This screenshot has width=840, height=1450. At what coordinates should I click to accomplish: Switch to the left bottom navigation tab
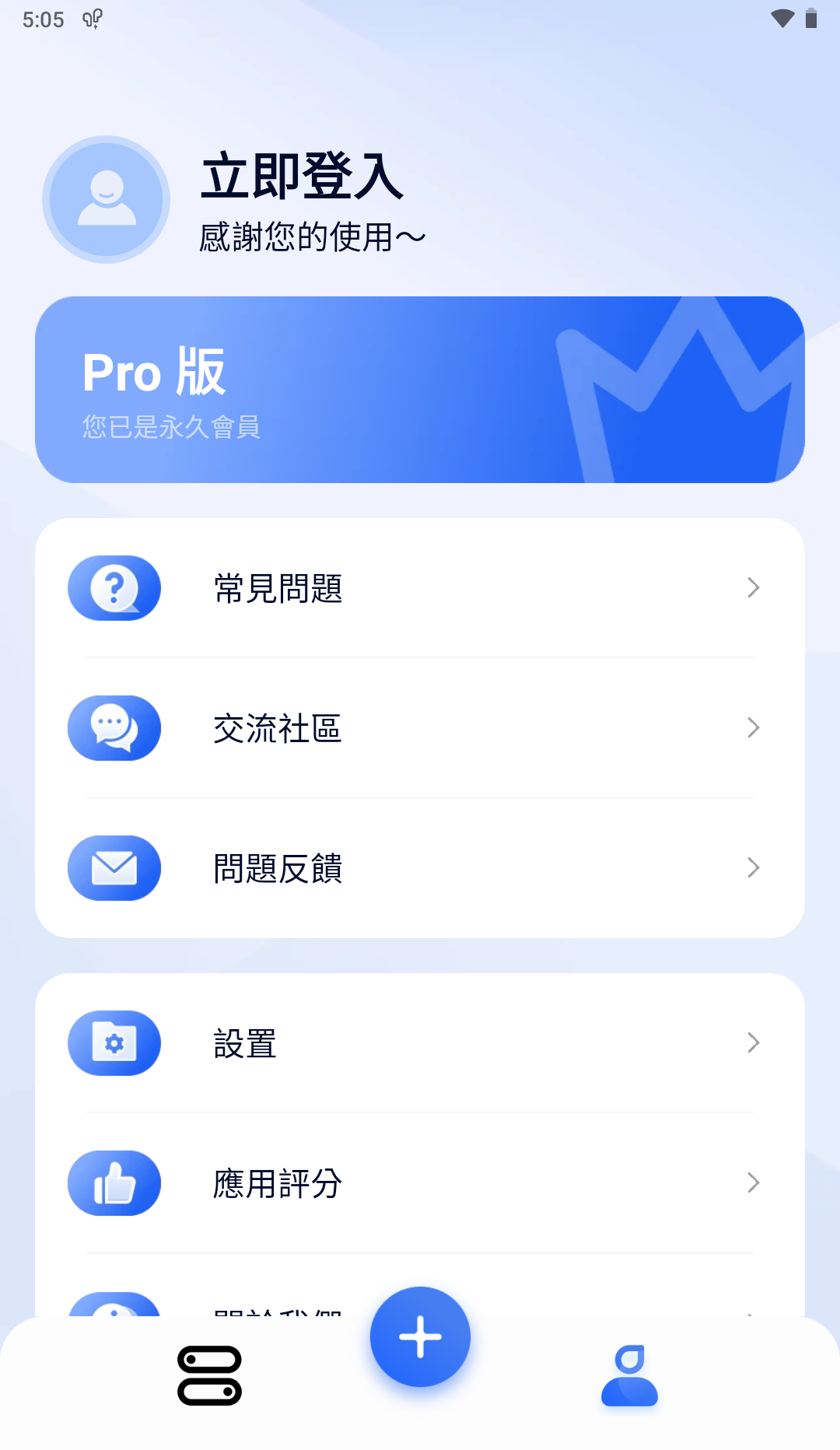pyautogui.click(x=210, y=1375)
